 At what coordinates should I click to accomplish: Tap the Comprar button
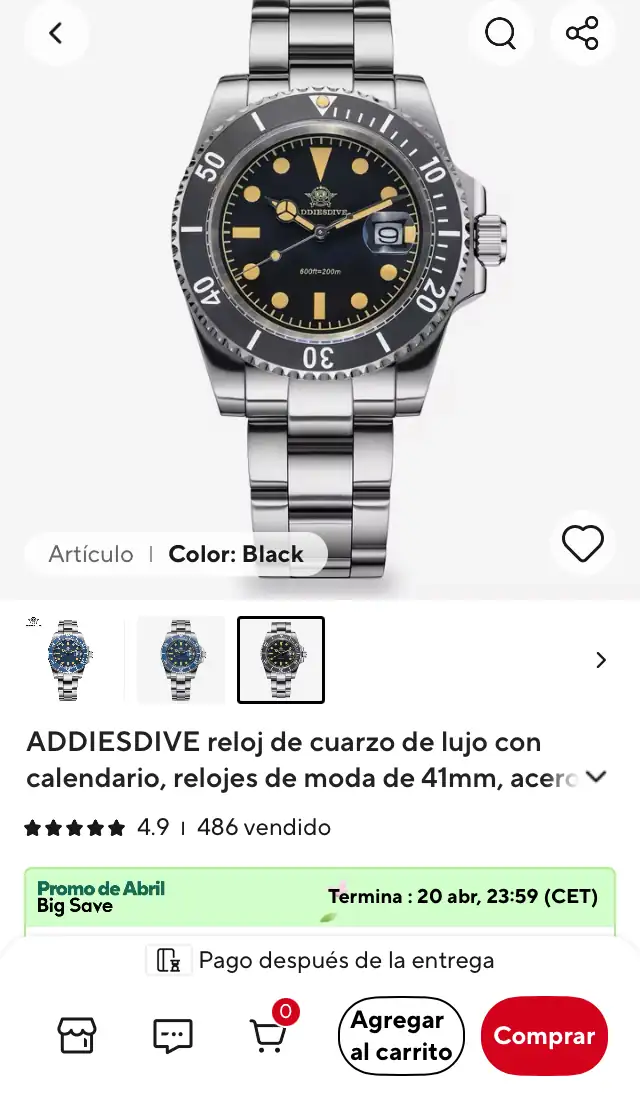(544, 1036)
